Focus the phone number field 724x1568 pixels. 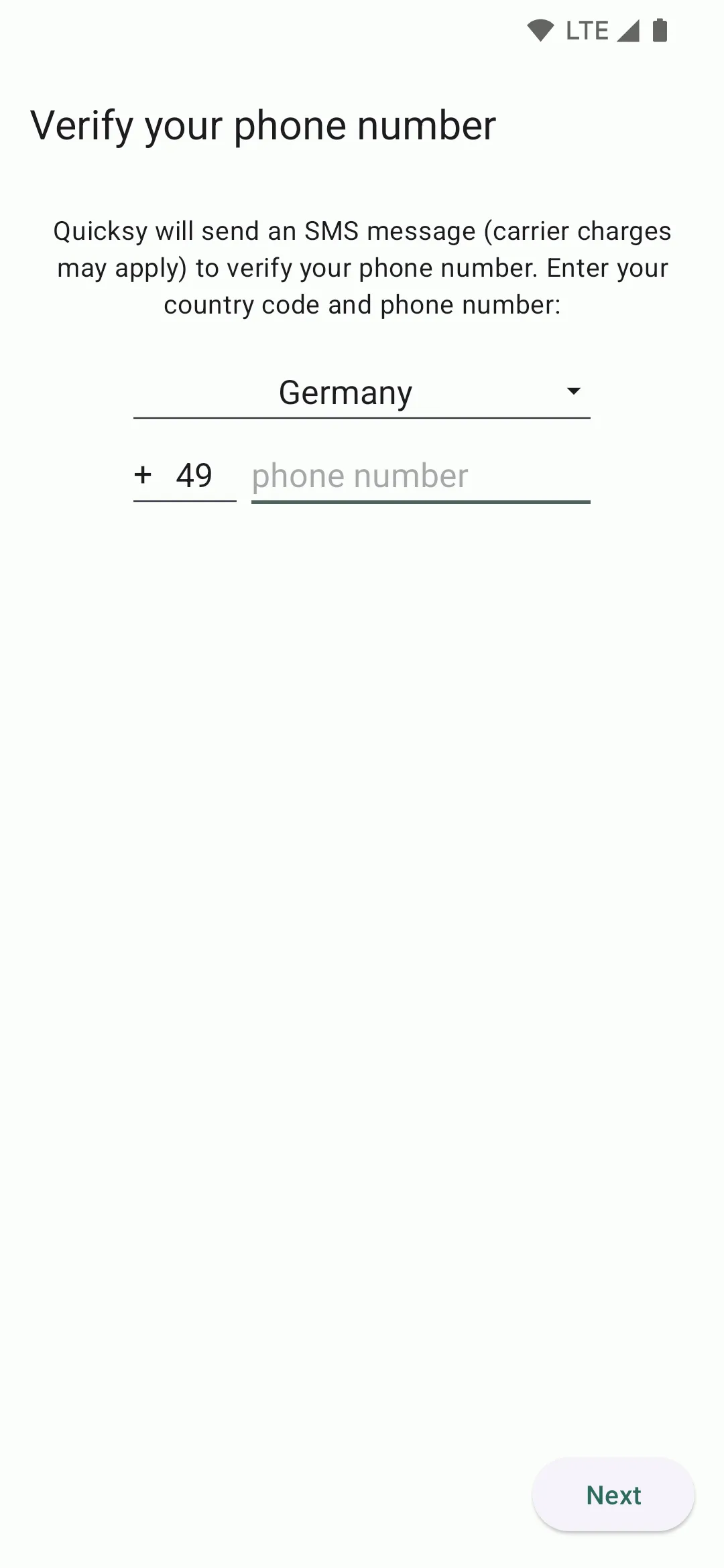click(x=420, y=476)
